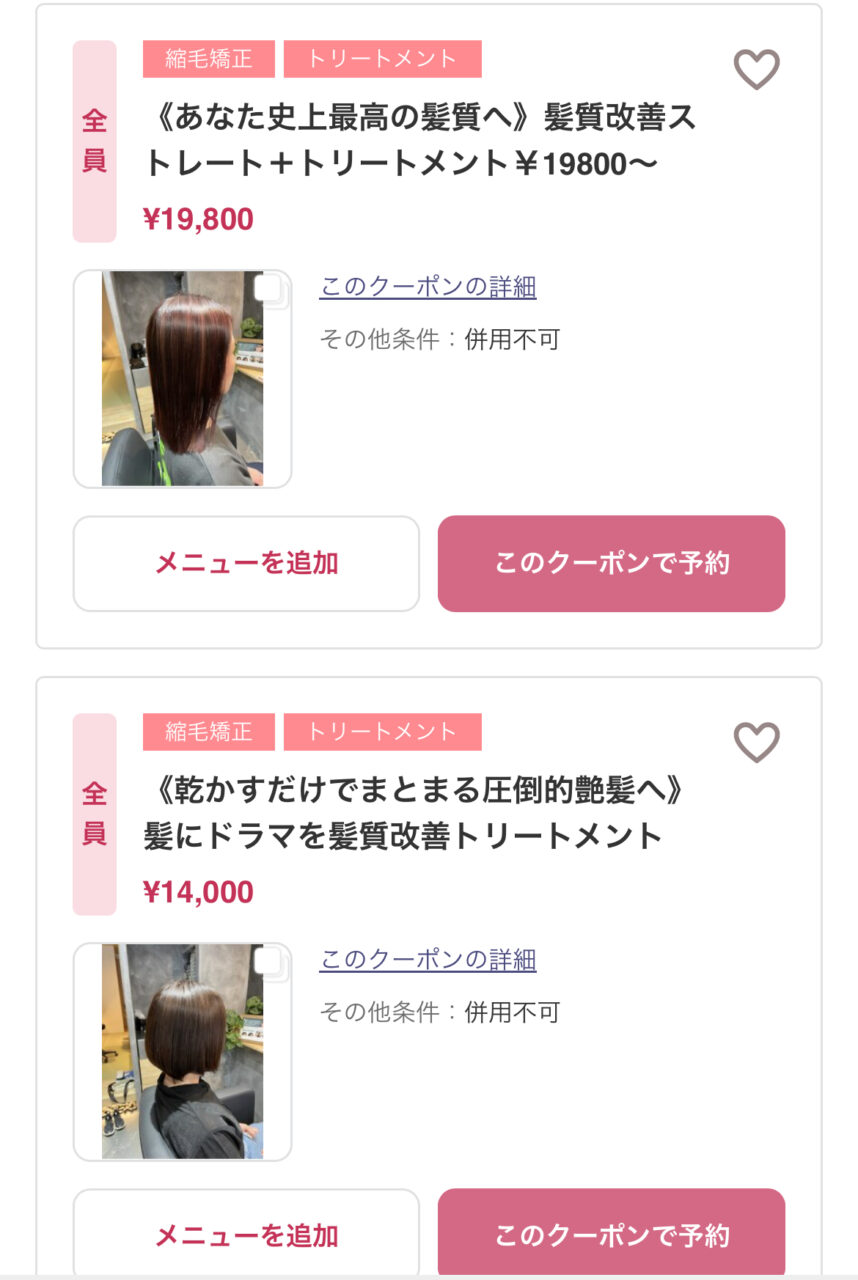
Task: Tap メニューを追加 on the ¥19,800 coupon
Action: click(246, 563)
